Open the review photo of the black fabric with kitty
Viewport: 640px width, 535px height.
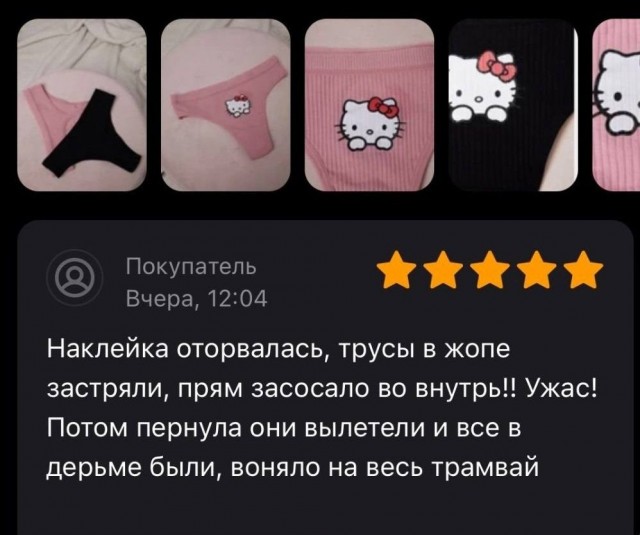(513, 105)
